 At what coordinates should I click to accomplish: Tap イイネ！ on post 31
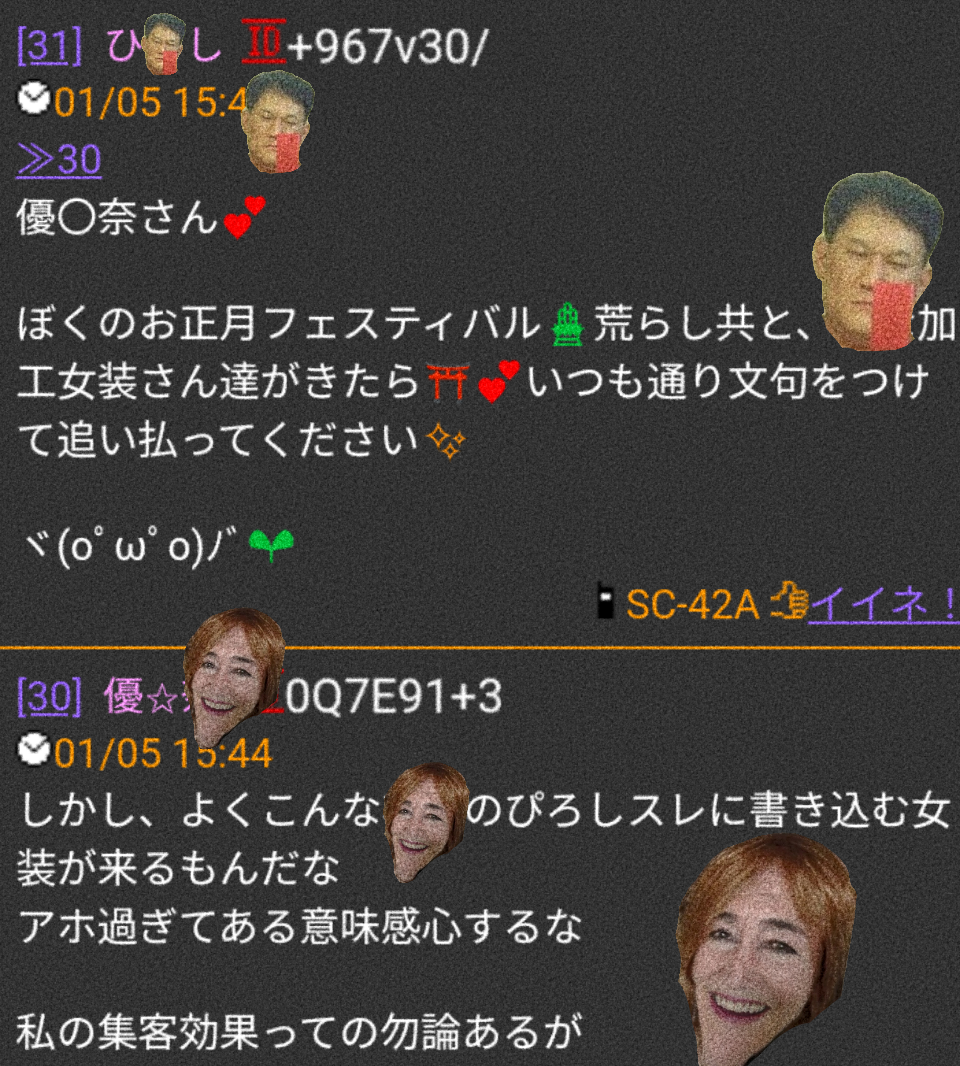coord(882,603)
